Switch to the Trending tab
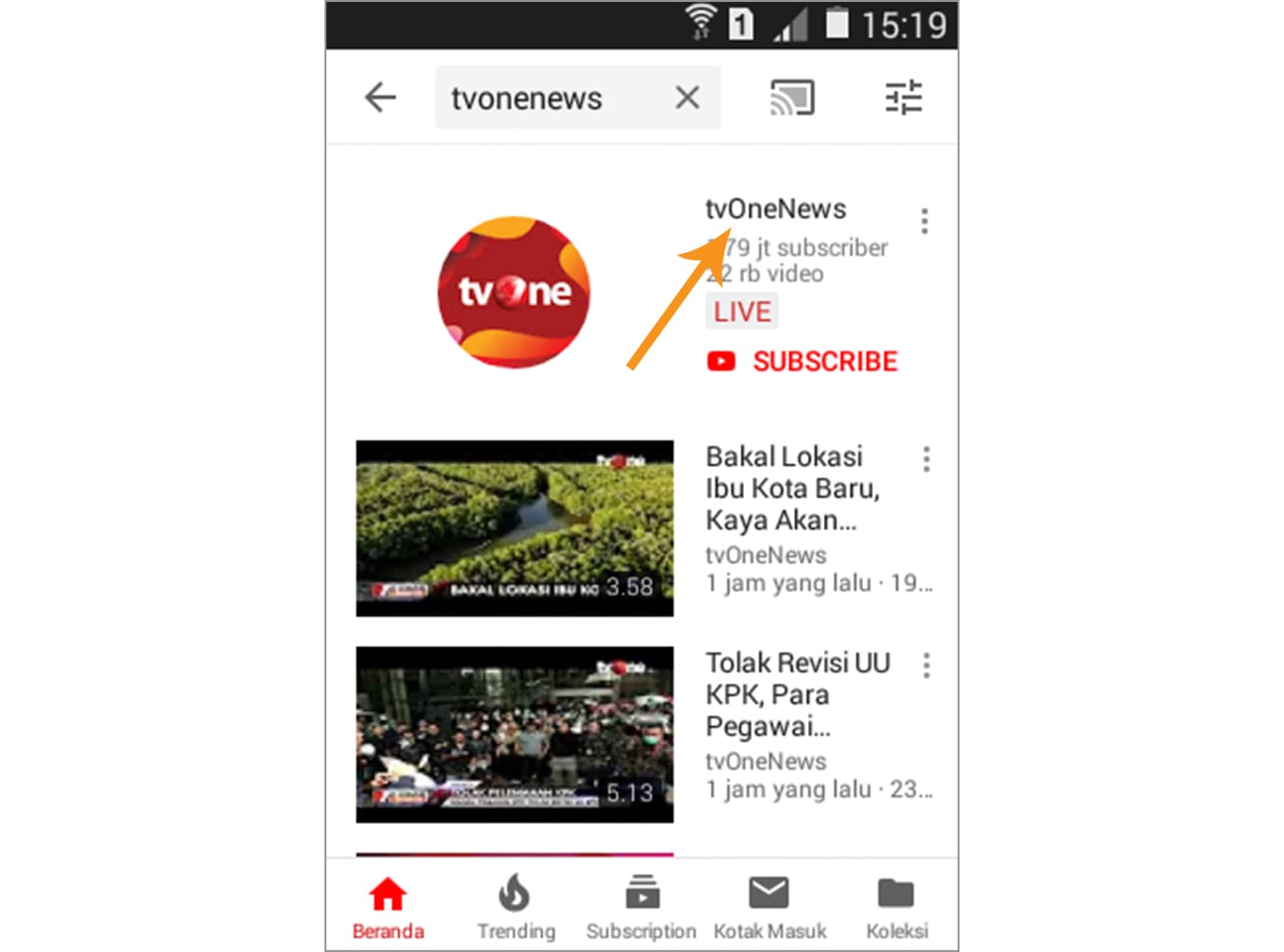 coord(515,907)
